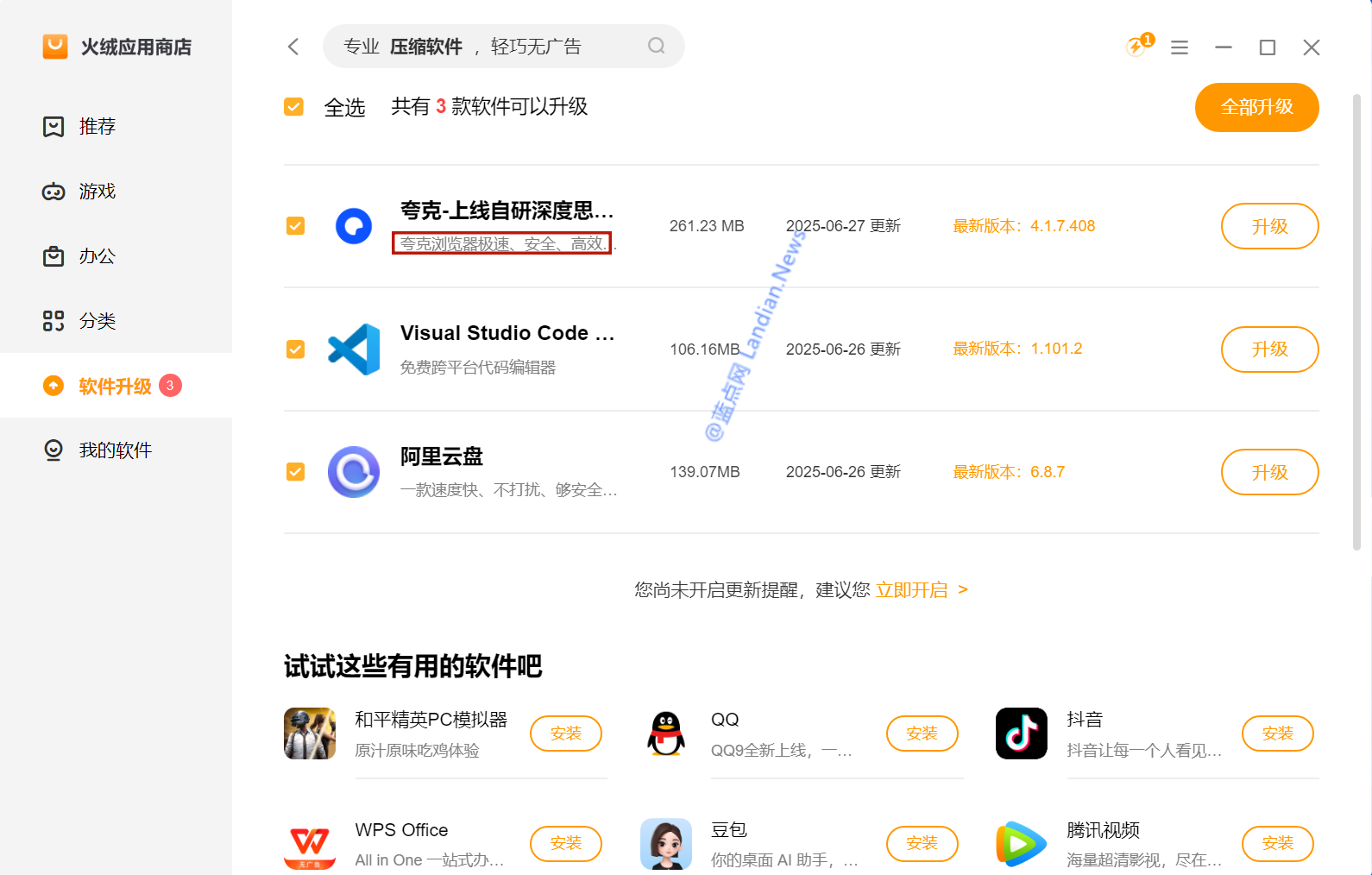
Task: Switch to the 推荐 tab
Action: (97, 127)
